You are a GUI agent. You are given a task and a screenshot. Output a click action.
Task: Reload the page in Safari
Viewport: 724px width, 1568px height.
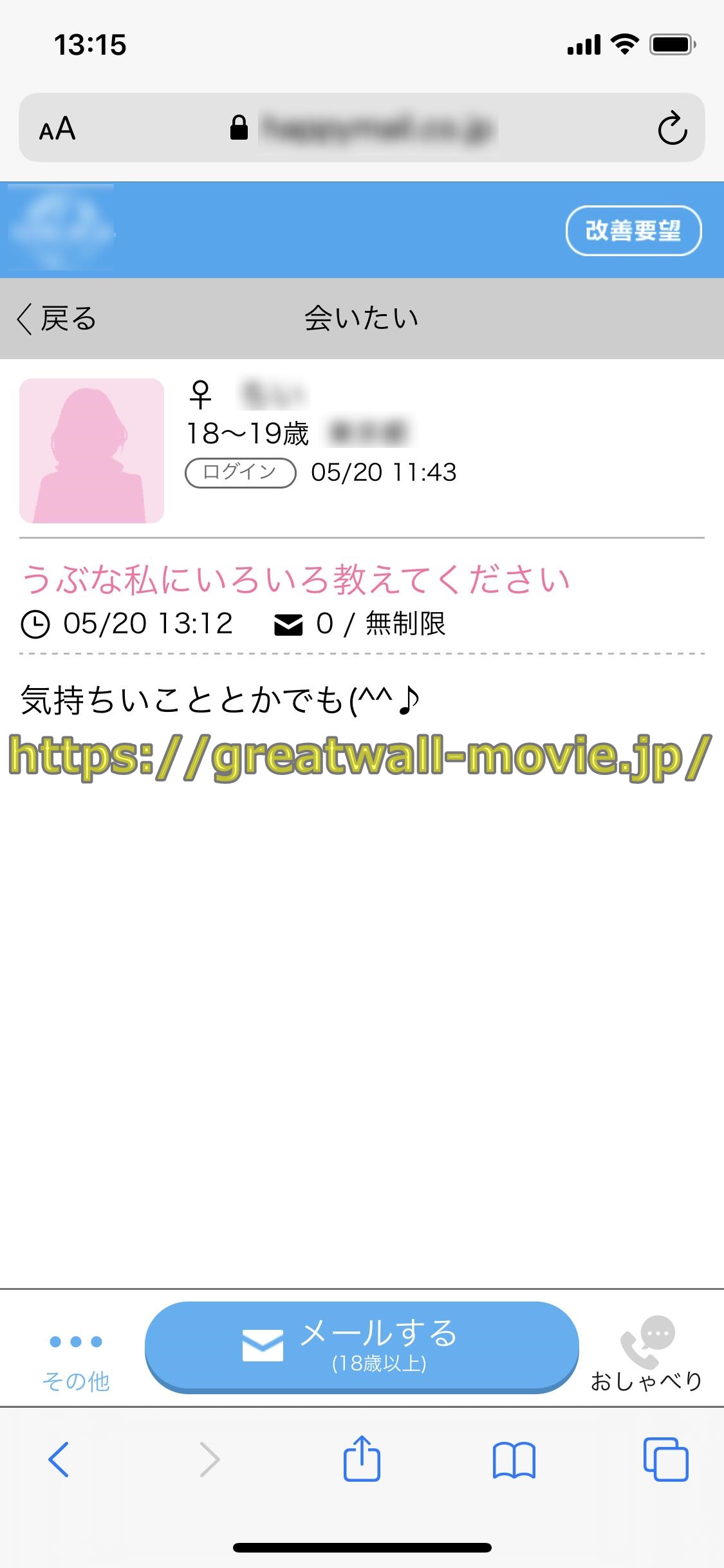[672, 128]
